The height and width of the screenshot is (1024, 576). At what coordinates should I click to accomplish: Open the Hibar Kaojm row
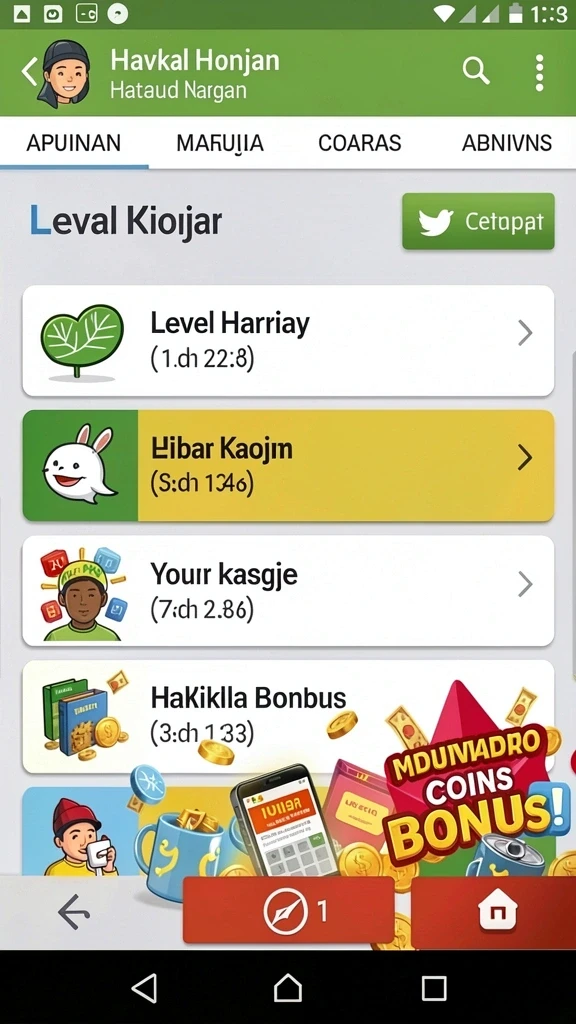[x=288, y=465]
